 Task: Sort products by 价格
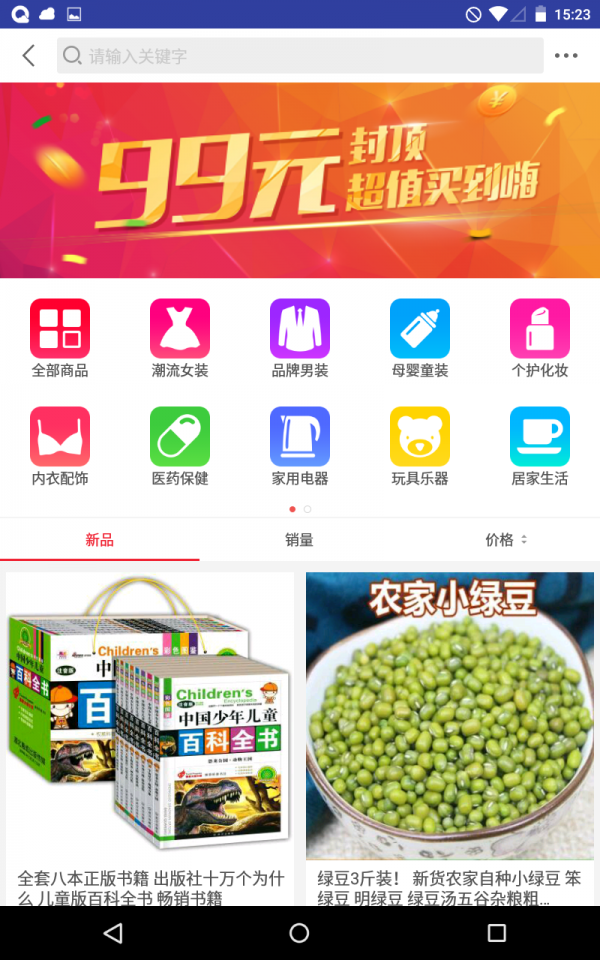[x=505, y=540]
